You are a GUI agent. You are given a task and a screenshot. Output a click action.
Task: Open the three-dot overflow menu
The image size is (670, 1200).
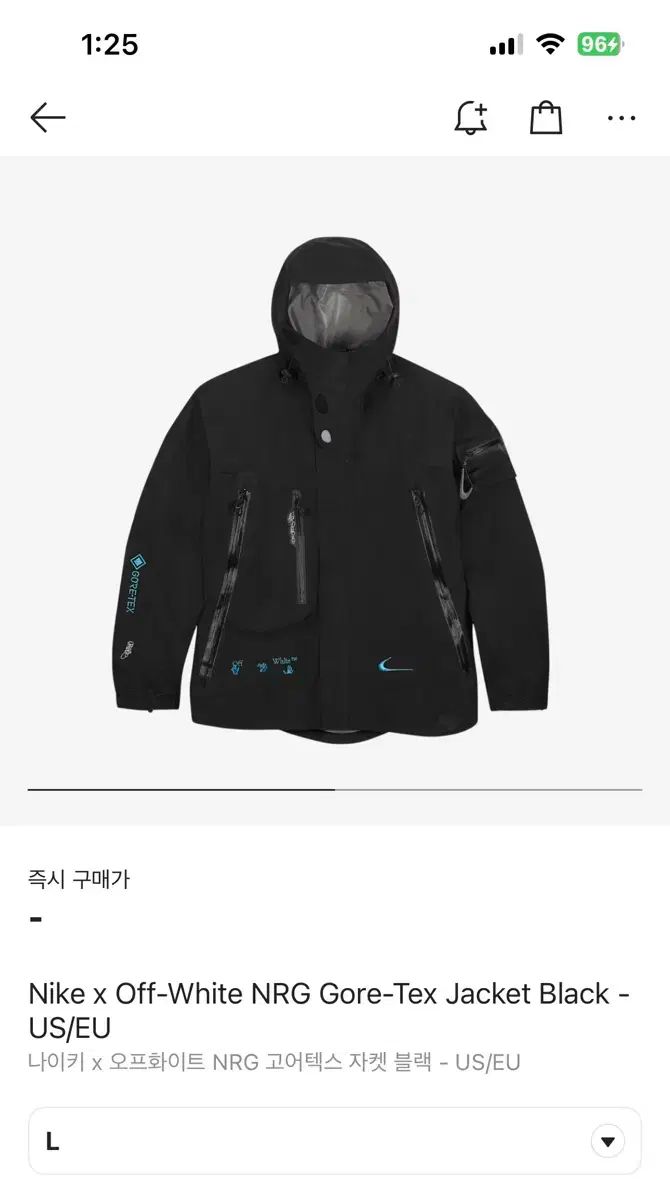(621, 118)
